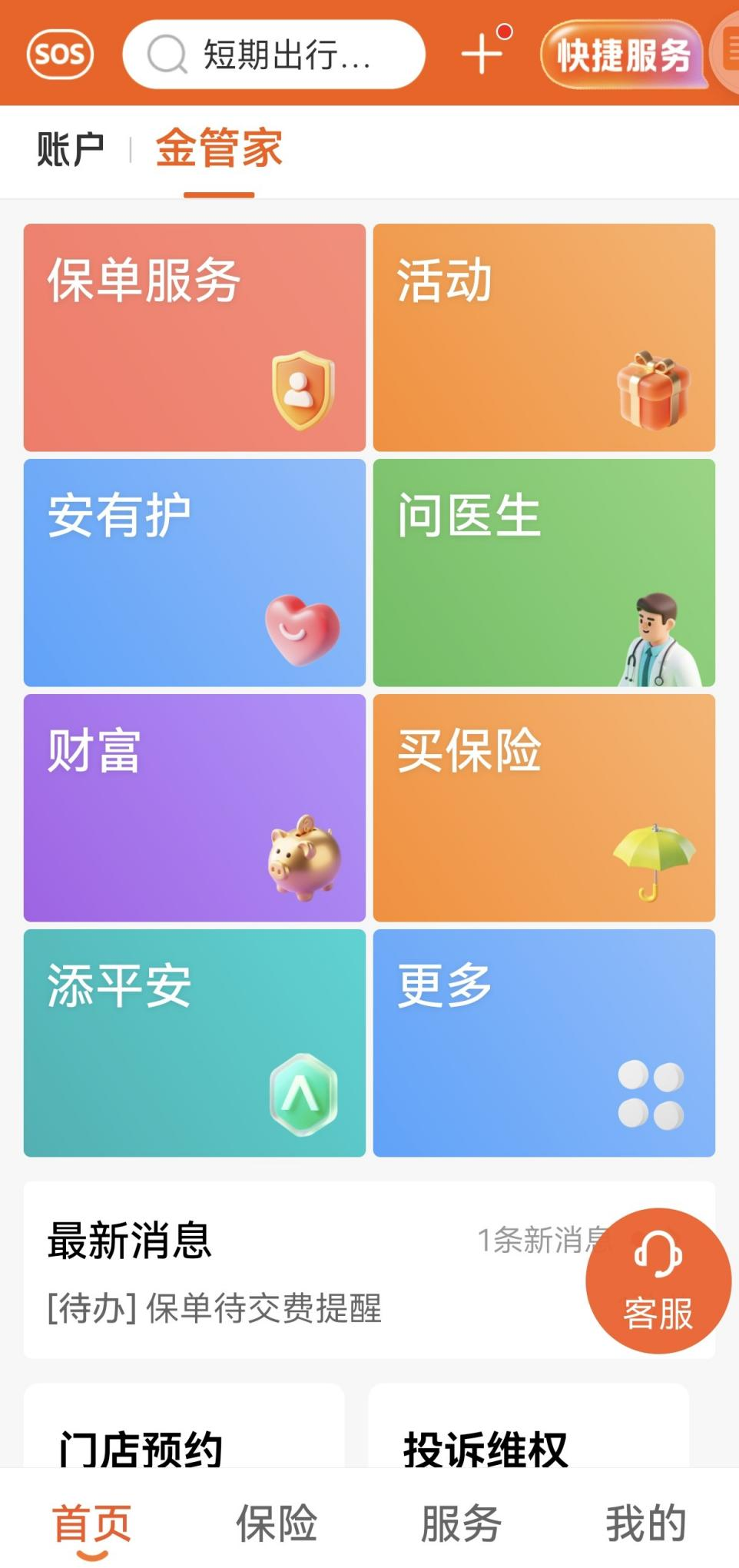Viewport: 739px width, 1568px height.
Task: Open the search box with 短期出行
Action: [x=273, y=55]
